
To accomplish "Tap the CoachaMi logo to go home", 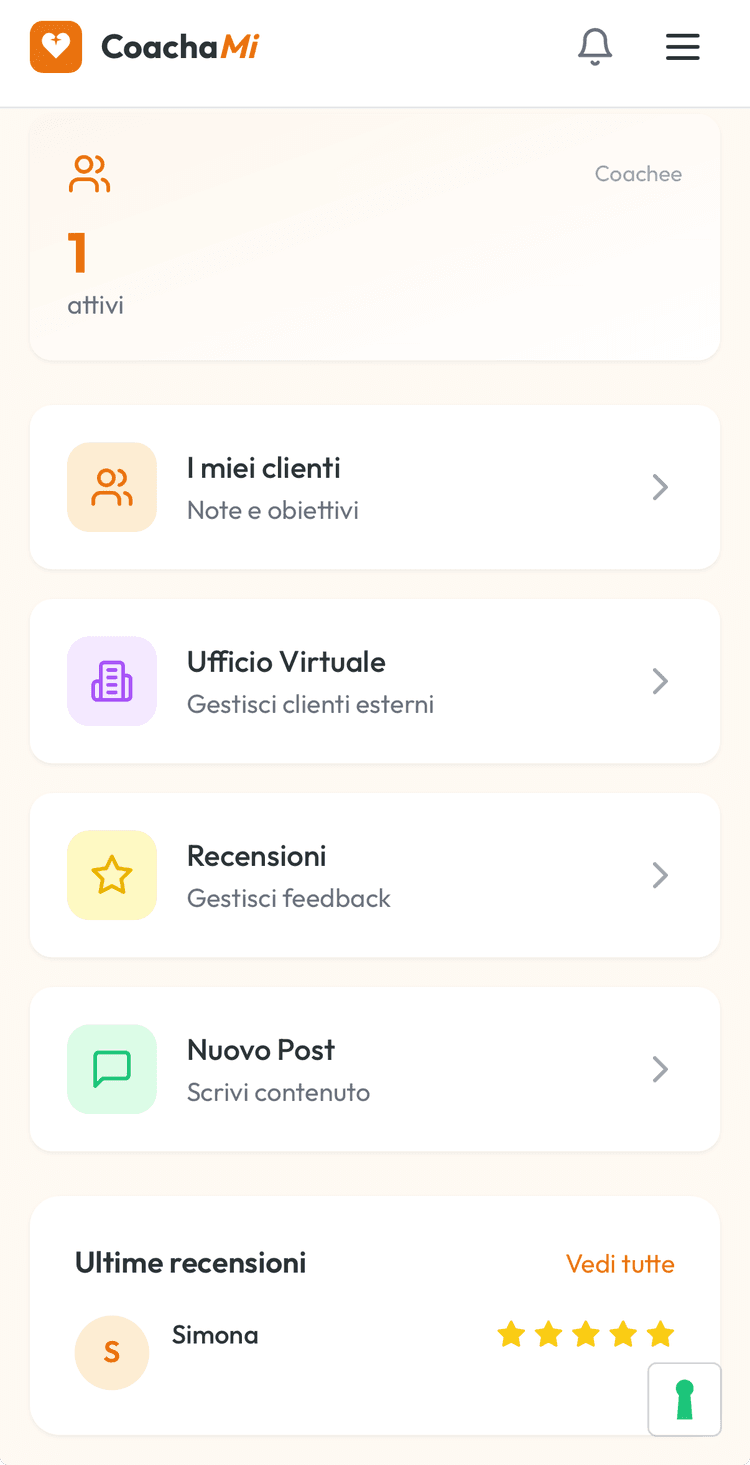I will pos(145,47).
